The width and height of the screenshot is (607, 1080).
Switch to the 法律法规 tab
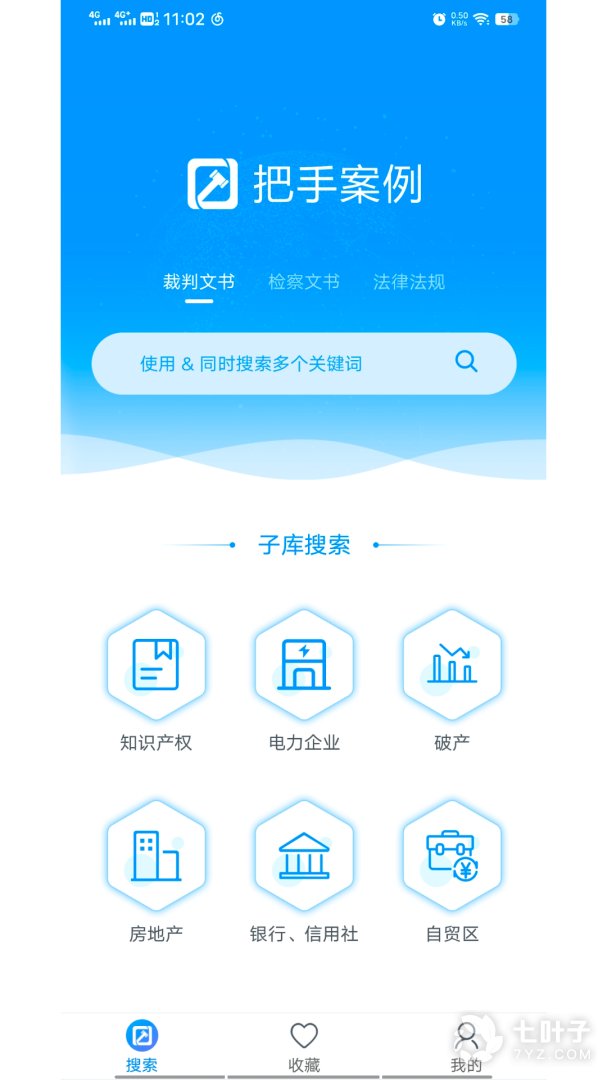pyautogui.click(x=409, y=282)
